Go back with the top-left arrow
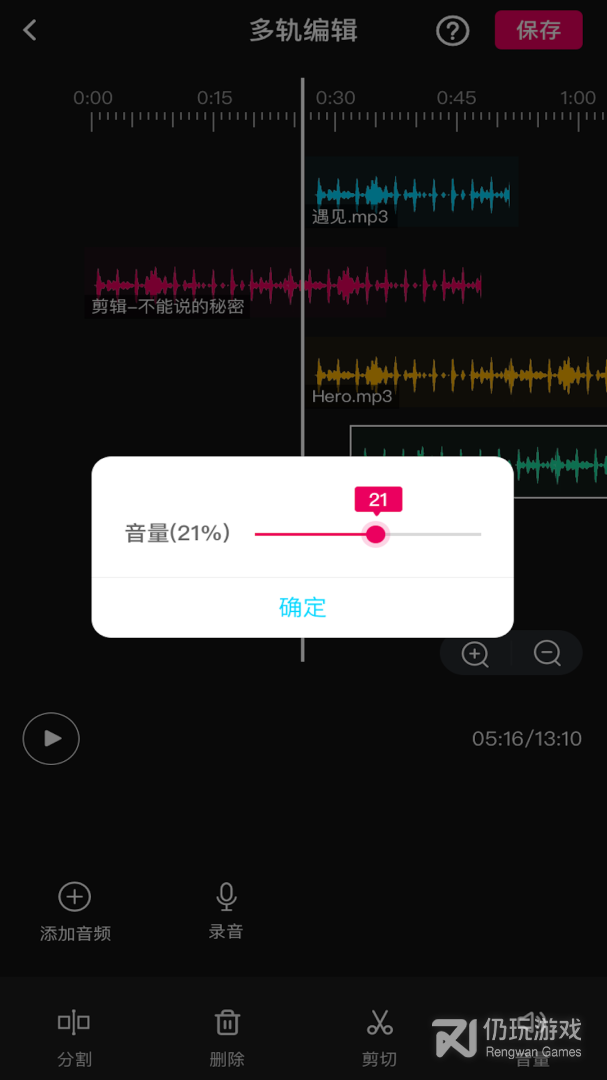 [30, 30]
